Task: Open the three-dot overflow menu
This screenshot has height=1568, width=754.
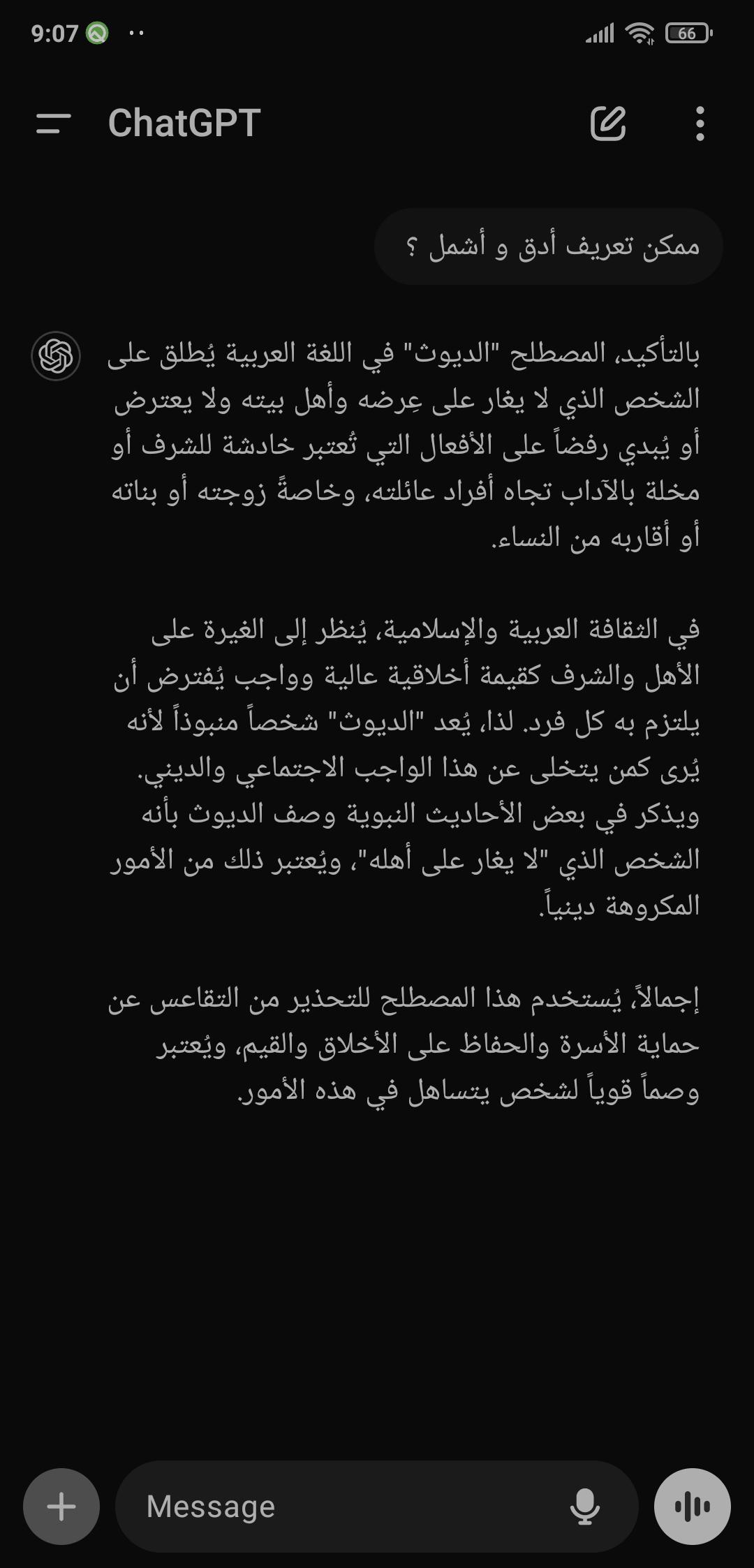Action: tap(700, 124)
